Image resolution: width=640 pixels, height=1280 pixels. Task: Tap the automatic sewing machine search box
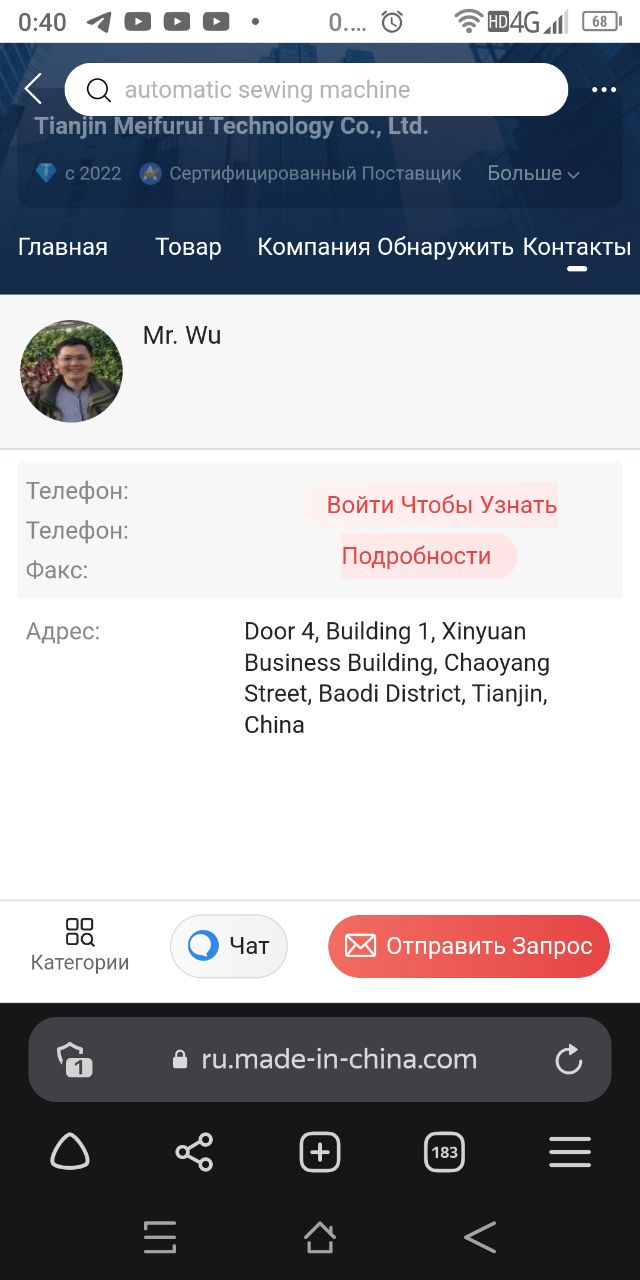[x=316, y=90]
